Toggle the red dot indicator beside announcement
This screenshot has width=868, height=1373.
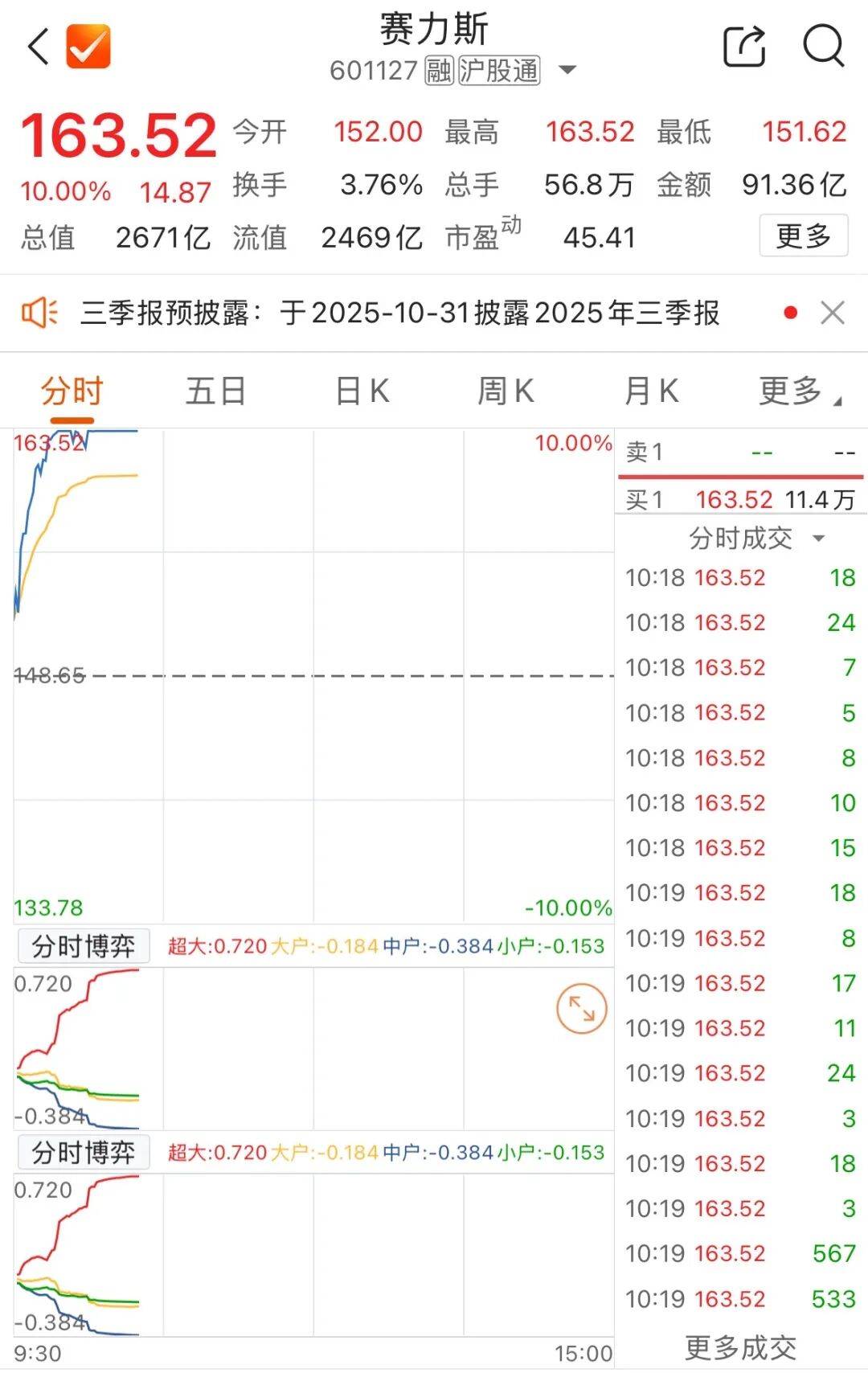(790, 314)
